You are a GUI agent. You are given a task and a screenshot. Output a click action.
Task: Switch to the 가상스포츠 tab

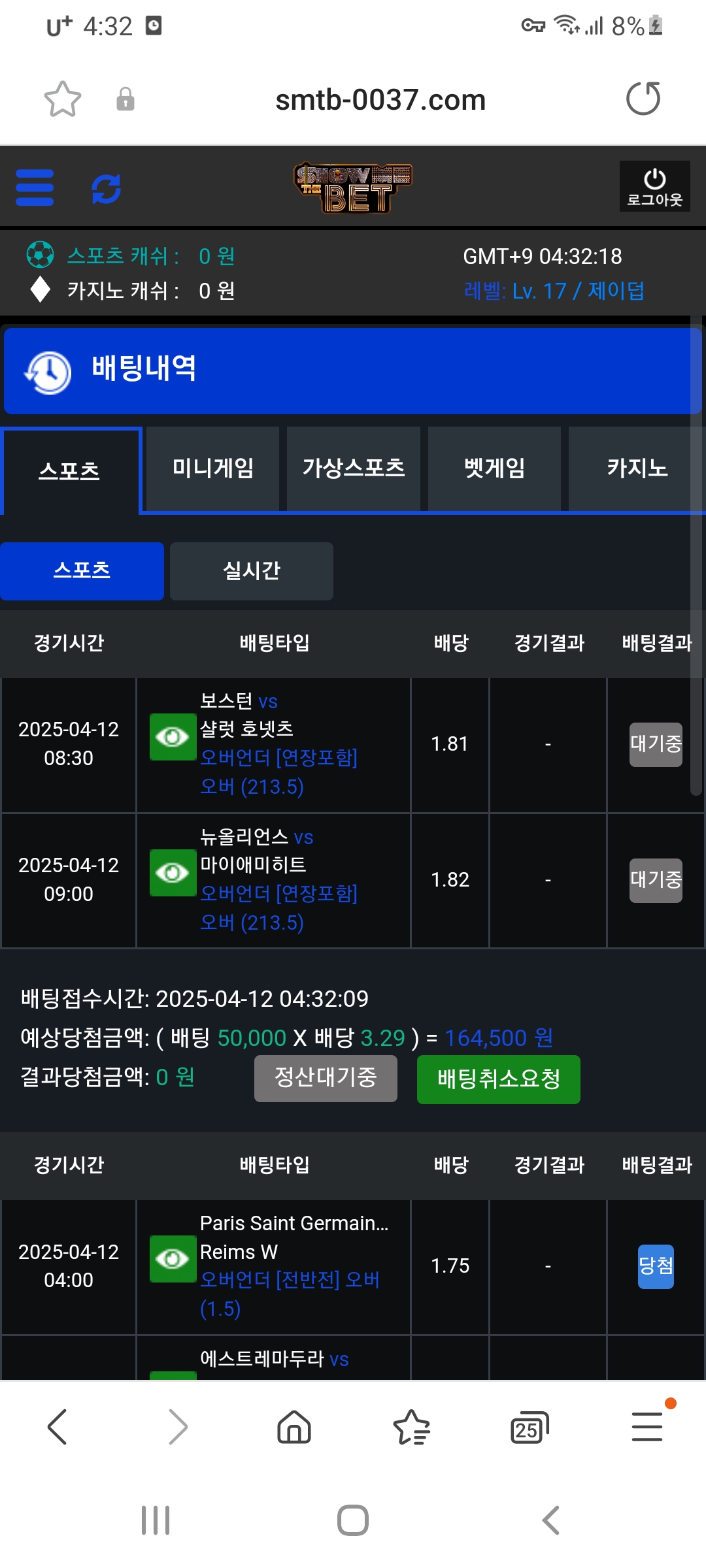[354, 468]
